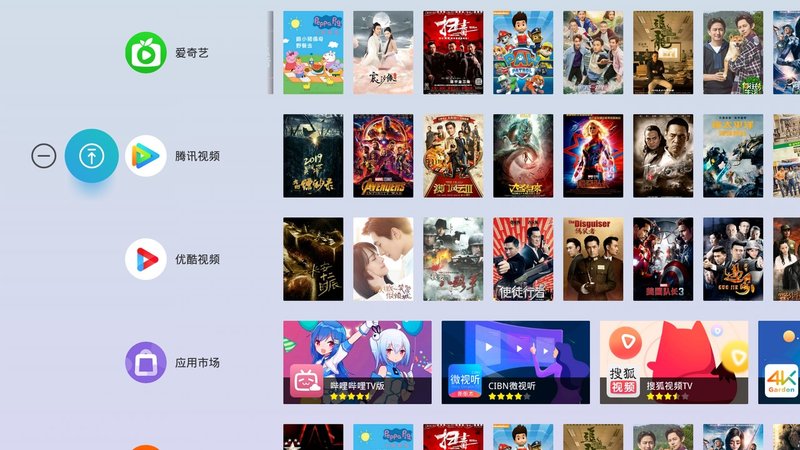Image resolution: width=800 pixels, height=450 pixels.
Task: Open the CIBN微视听 app card
Action: [515, 362]
